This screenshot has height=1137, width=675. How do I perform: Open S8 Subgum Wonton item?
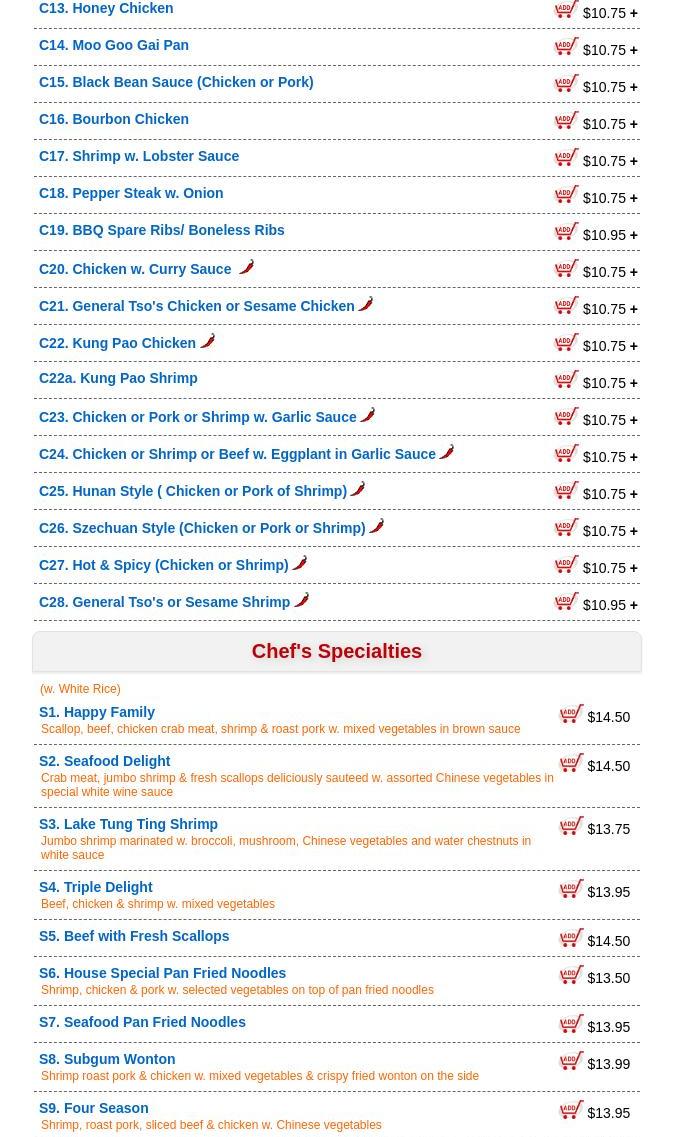click(106, 1059)
